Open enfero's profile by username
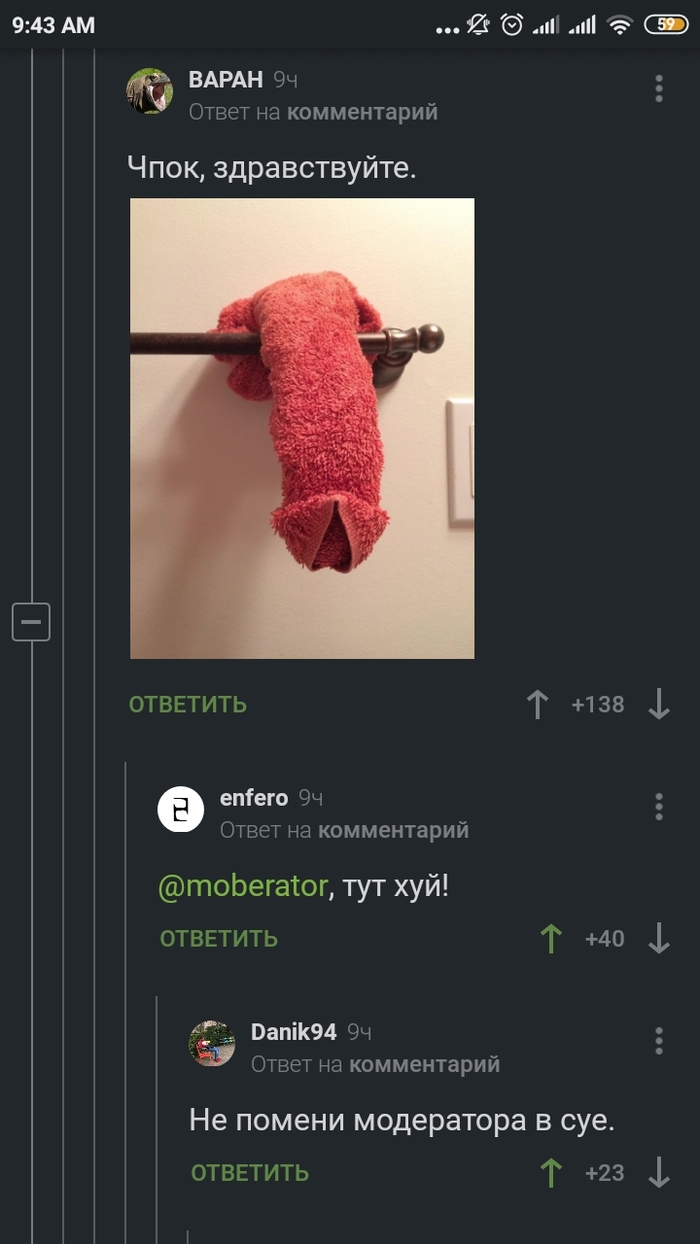 [x=253, y=798]
